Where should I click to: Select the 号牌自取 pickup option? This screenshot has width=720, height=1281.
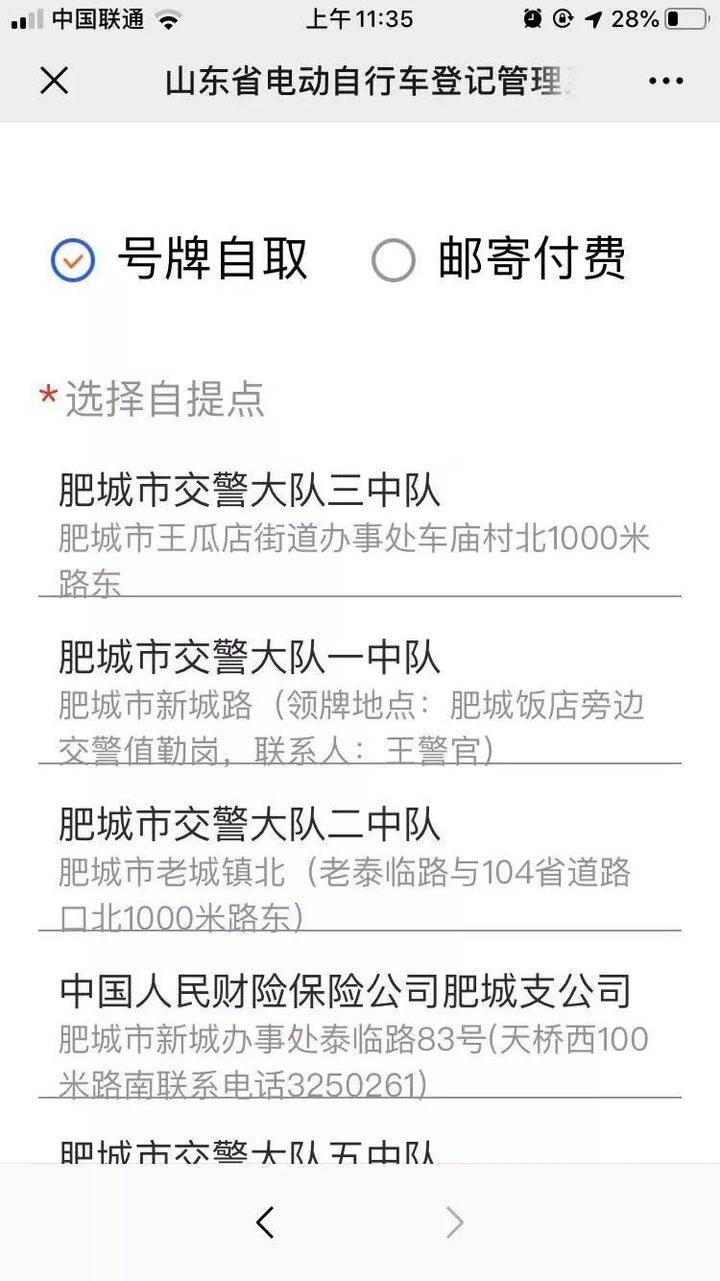(73, 260)
